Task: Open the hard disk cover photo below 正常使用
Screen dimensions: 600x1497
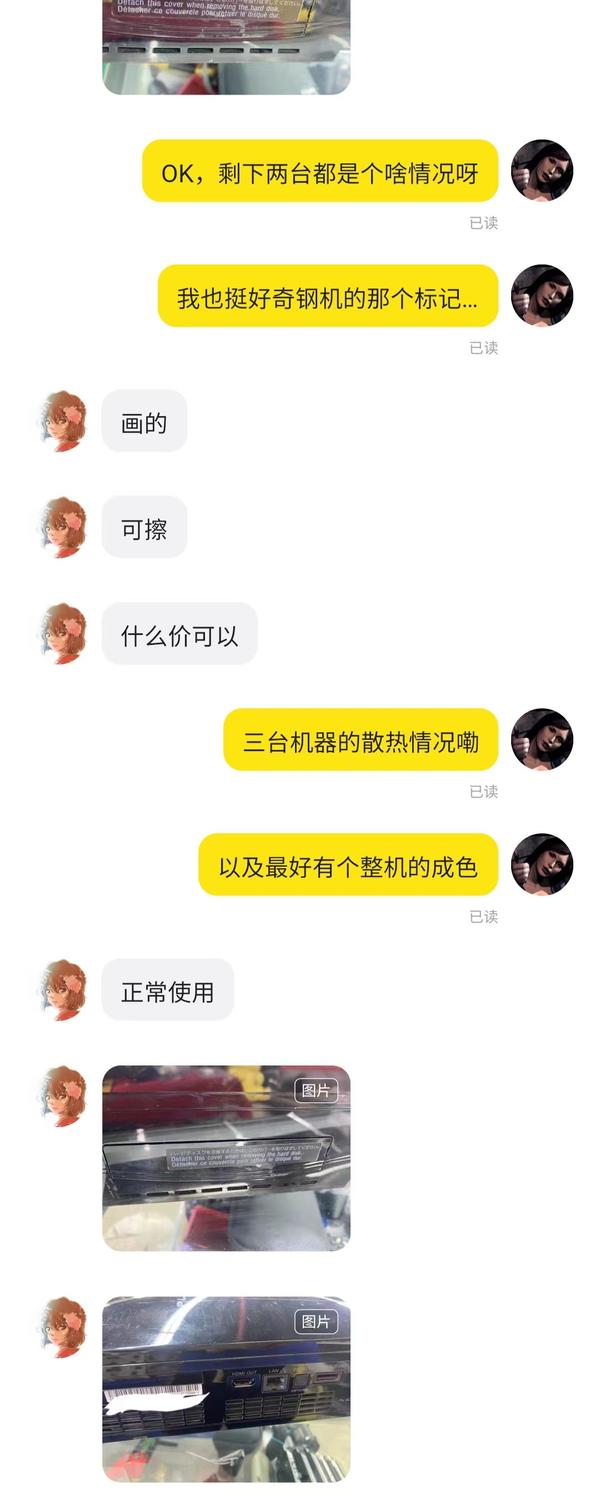Action: 226,1158
